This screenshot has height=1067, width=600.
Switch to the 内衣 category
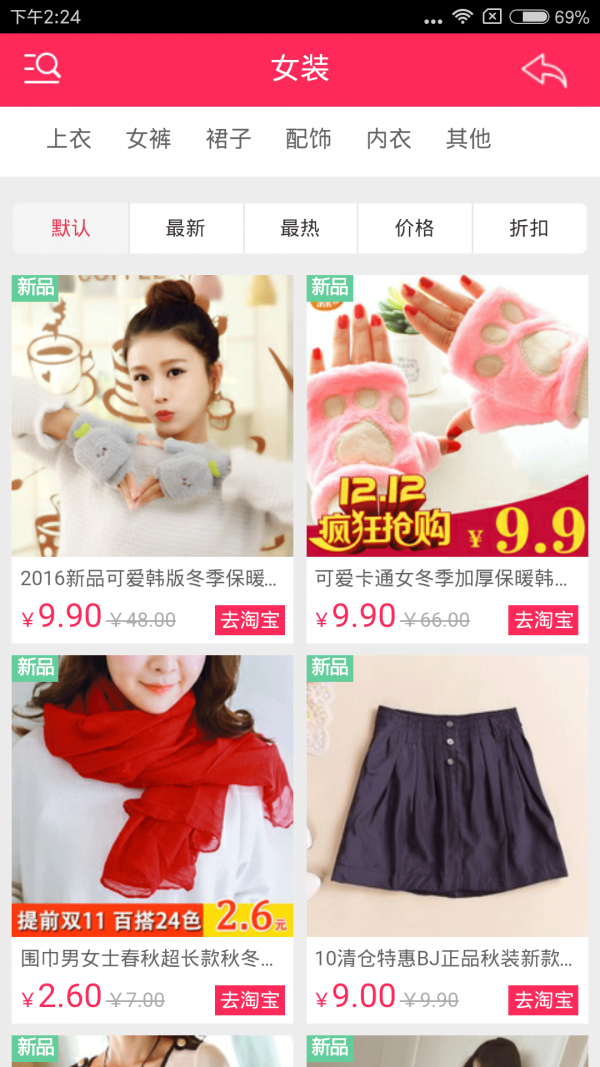click(389, 139)
